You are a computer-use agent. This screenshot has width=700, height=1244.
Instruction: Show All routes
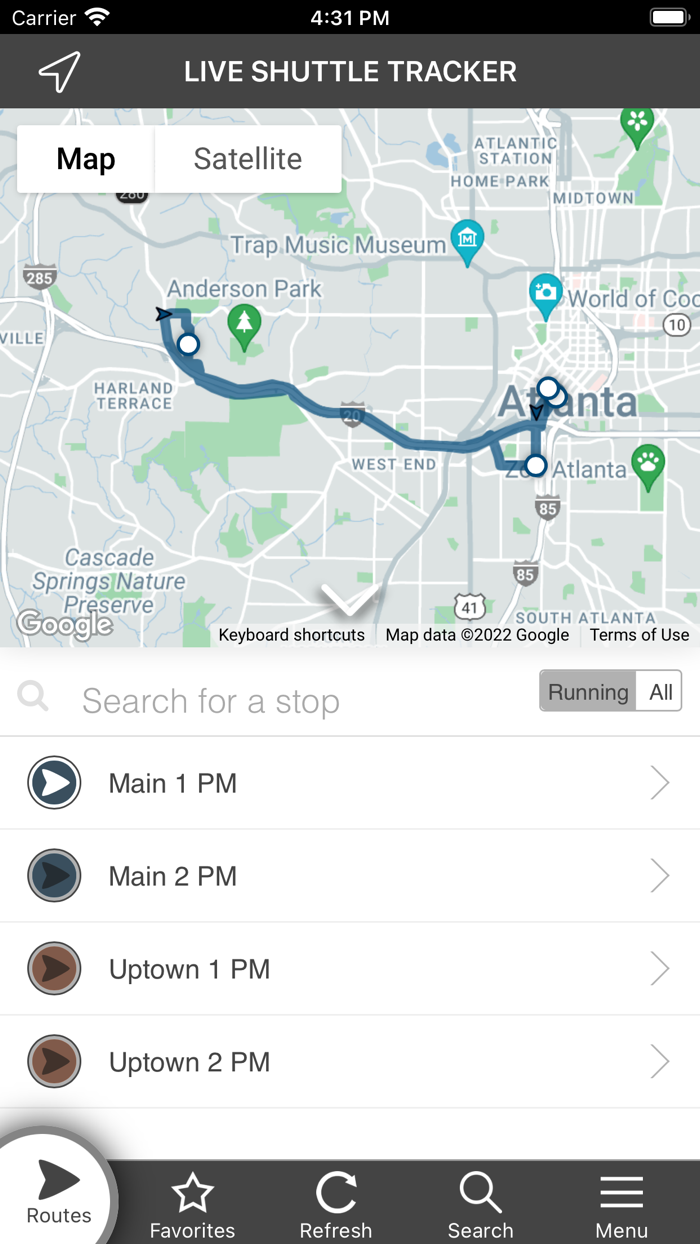click(660, 692)
